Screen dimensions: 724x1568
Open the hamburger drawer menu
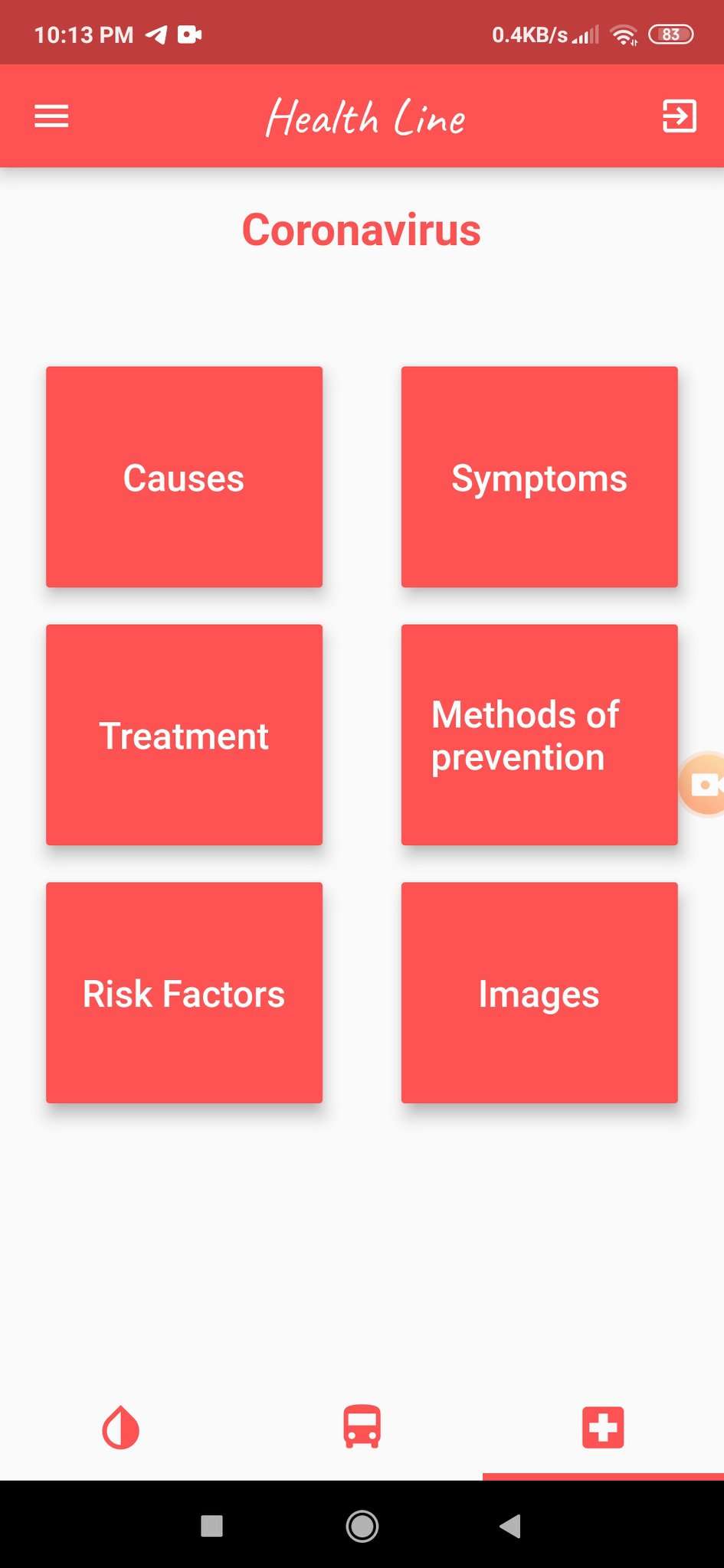51,116
